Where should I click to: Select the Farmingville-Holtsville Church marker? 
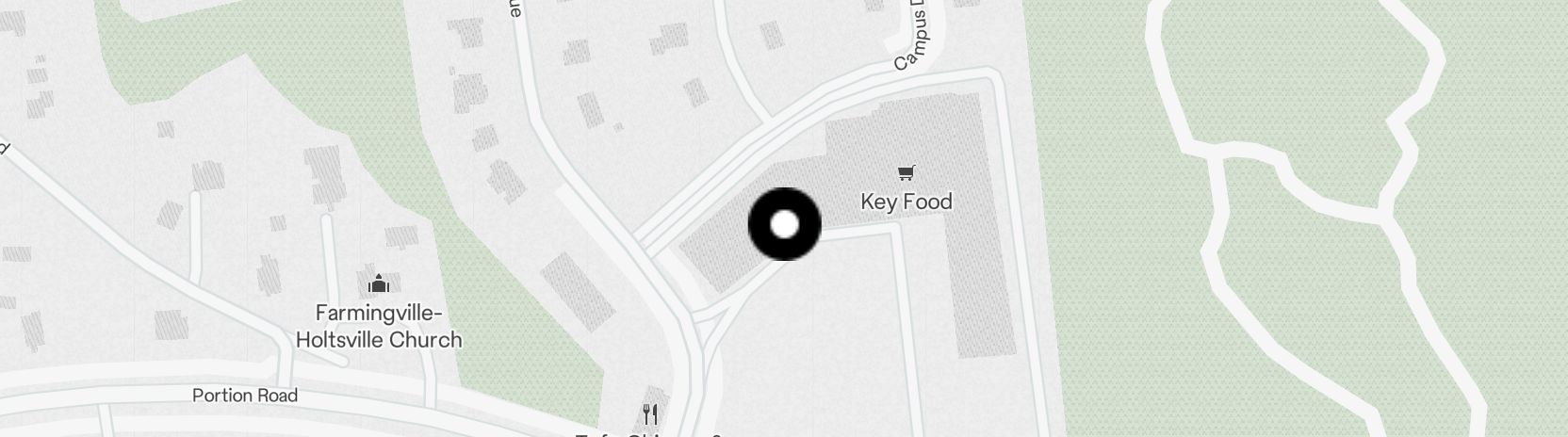(379, 283)
